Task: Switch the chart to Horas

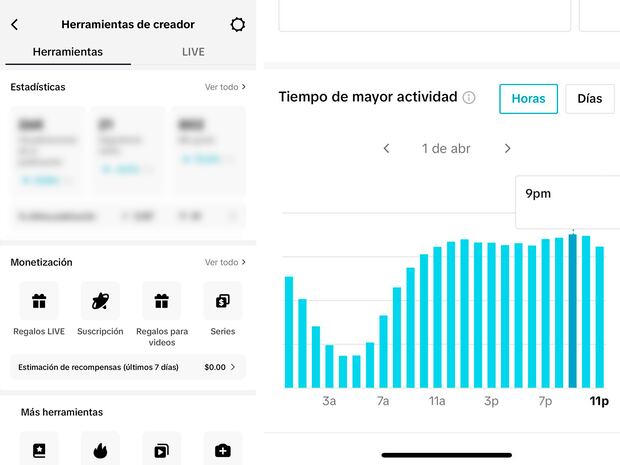Action: coord(528,98)
